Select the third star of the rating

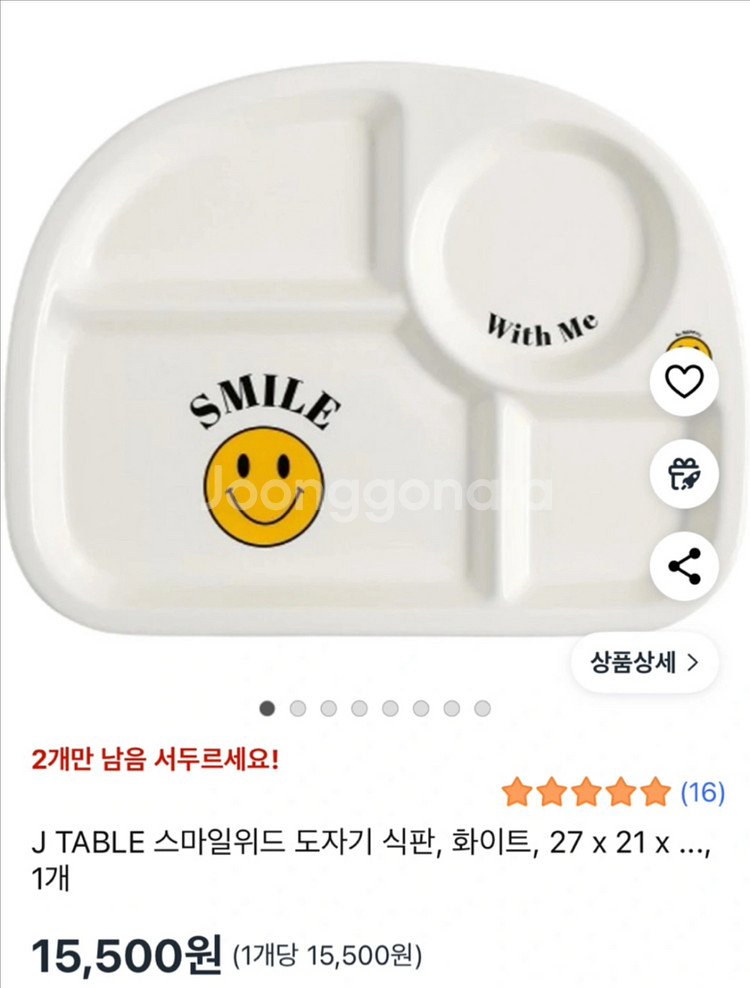tap(585, 790)
